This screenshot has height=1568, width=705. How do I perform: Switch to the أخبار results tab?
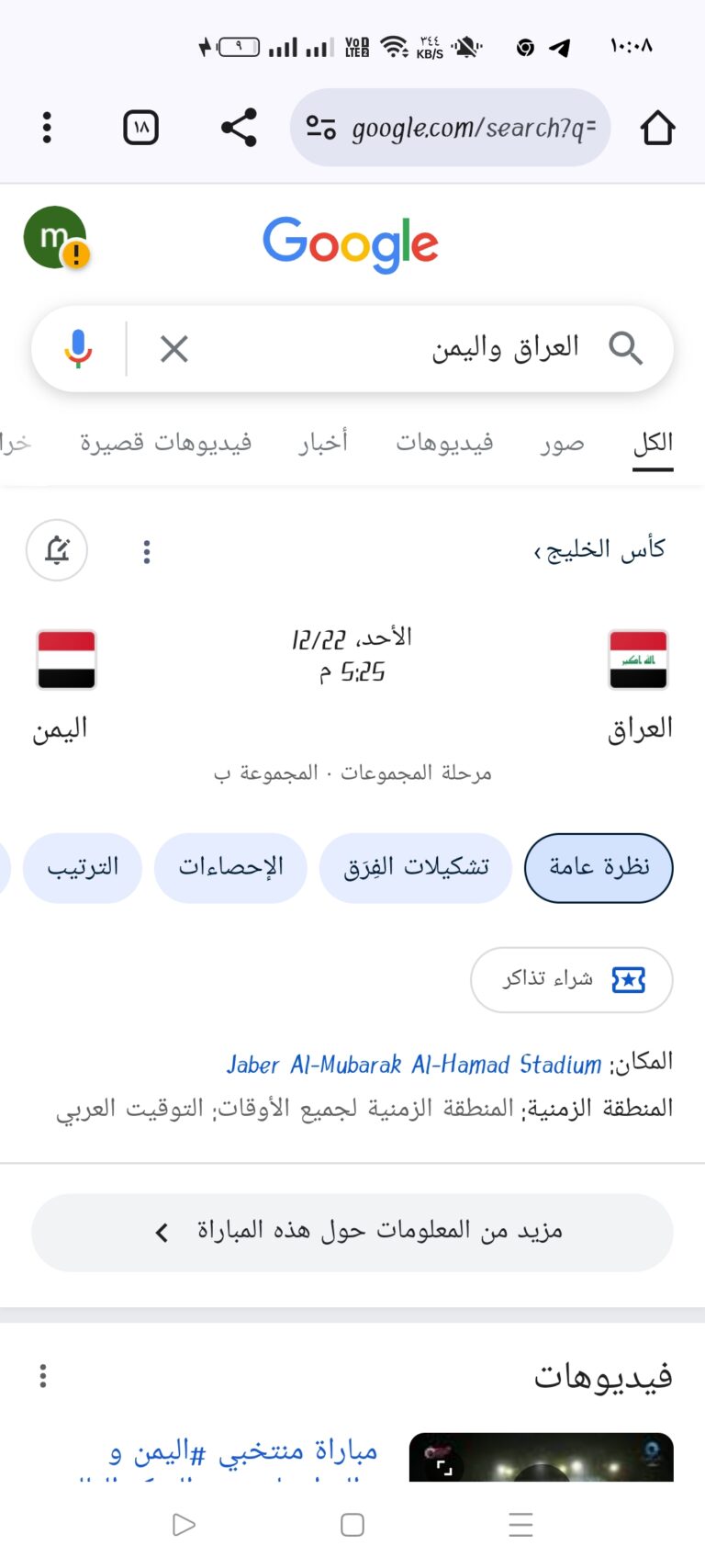point(323,444)
